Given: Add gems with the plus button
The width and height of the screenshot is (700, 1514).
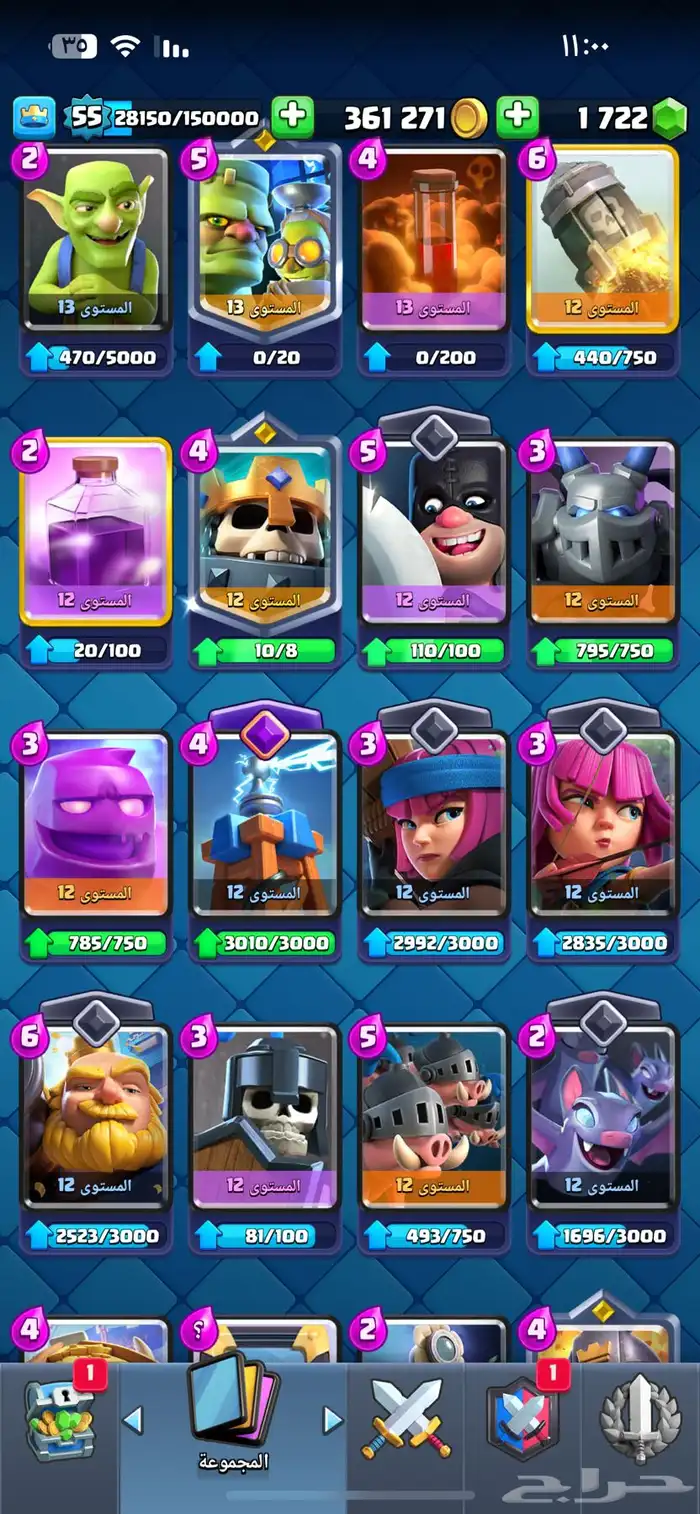Looking at the screenshot, I should tap(517, 117).
